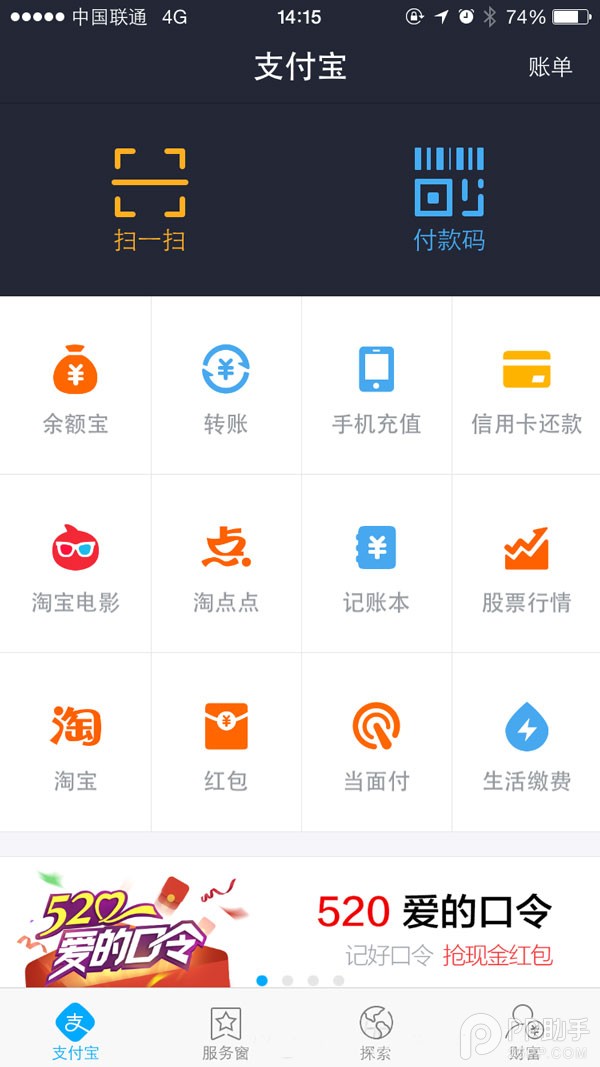This screenshot has height=1067, width=600.
Task: Open the 记账本 ledger
Action: 376,563
